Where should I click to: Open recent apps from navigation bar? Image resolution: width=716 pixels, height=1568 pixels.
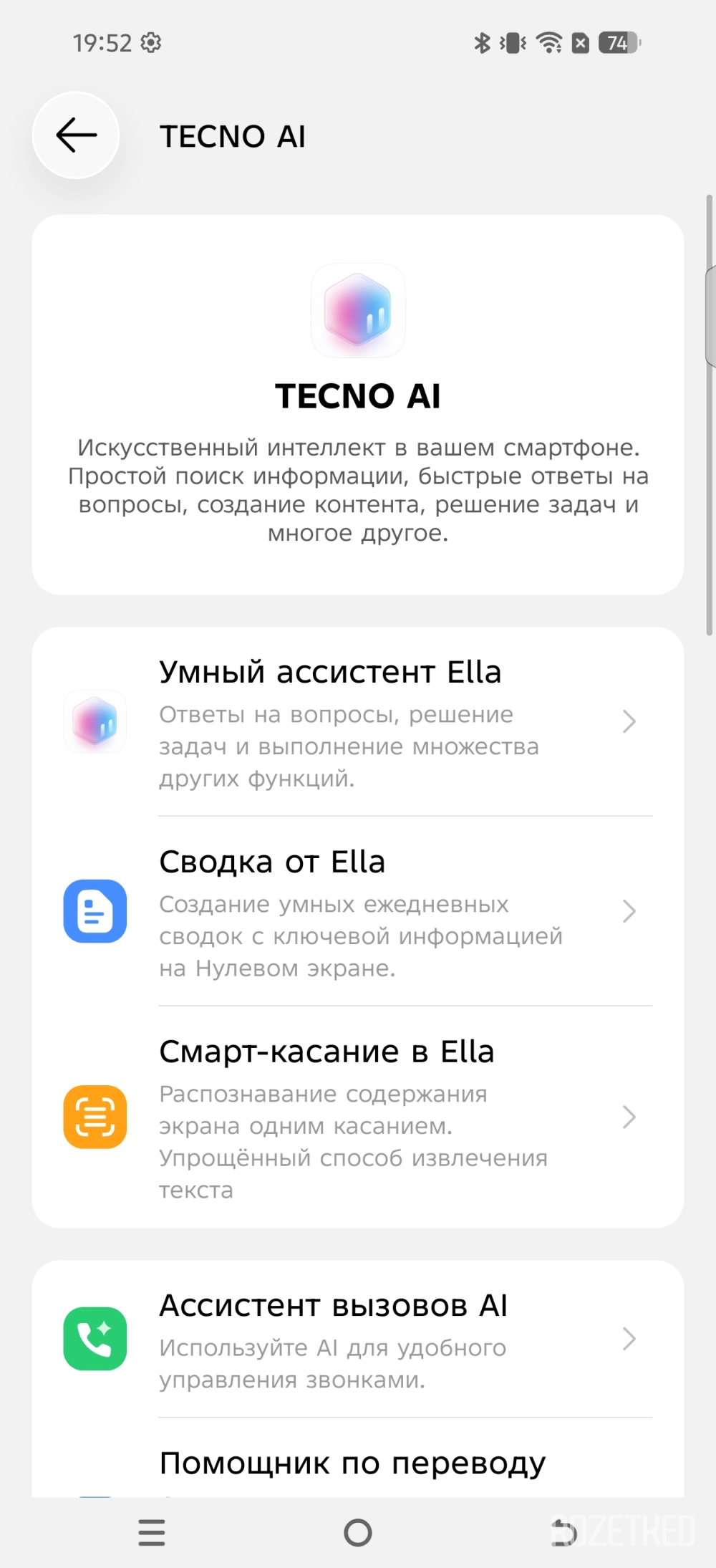point(152,1532)
